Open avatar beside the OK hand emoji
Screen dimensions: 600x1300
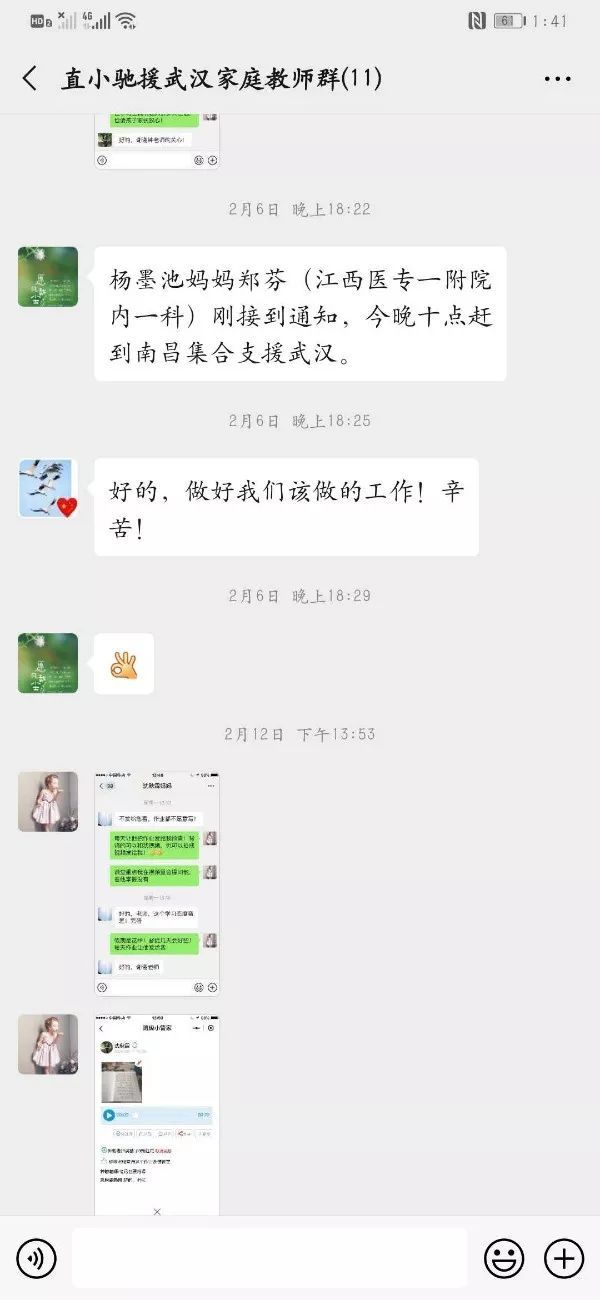48,663
